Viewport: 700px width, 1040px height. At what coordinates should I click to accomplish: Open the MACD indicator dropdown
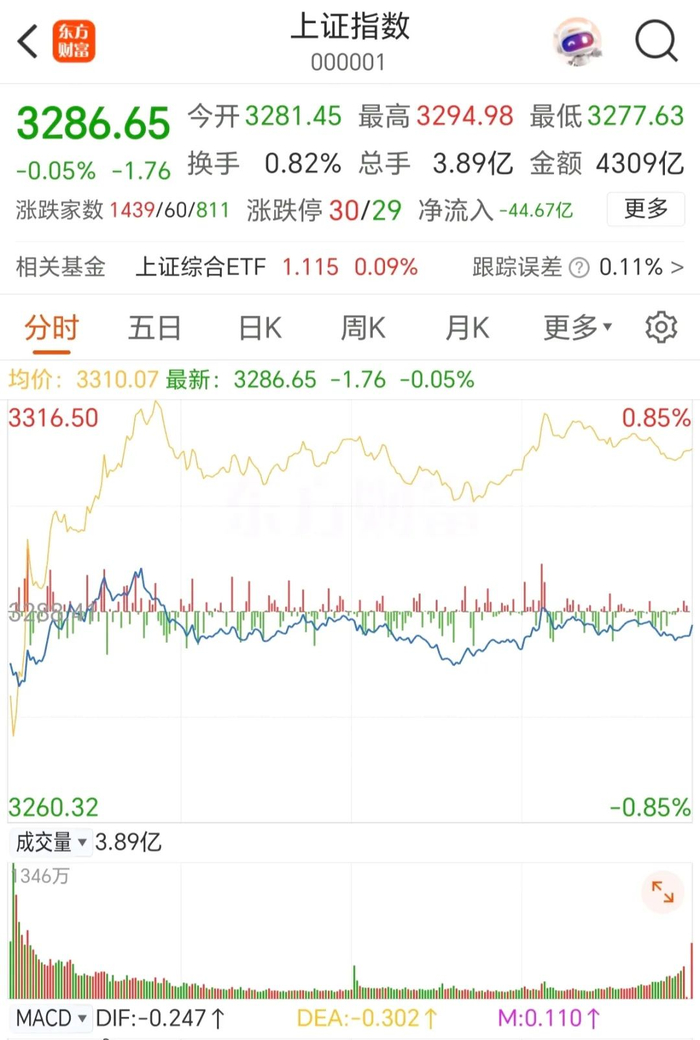(51, 1017)
